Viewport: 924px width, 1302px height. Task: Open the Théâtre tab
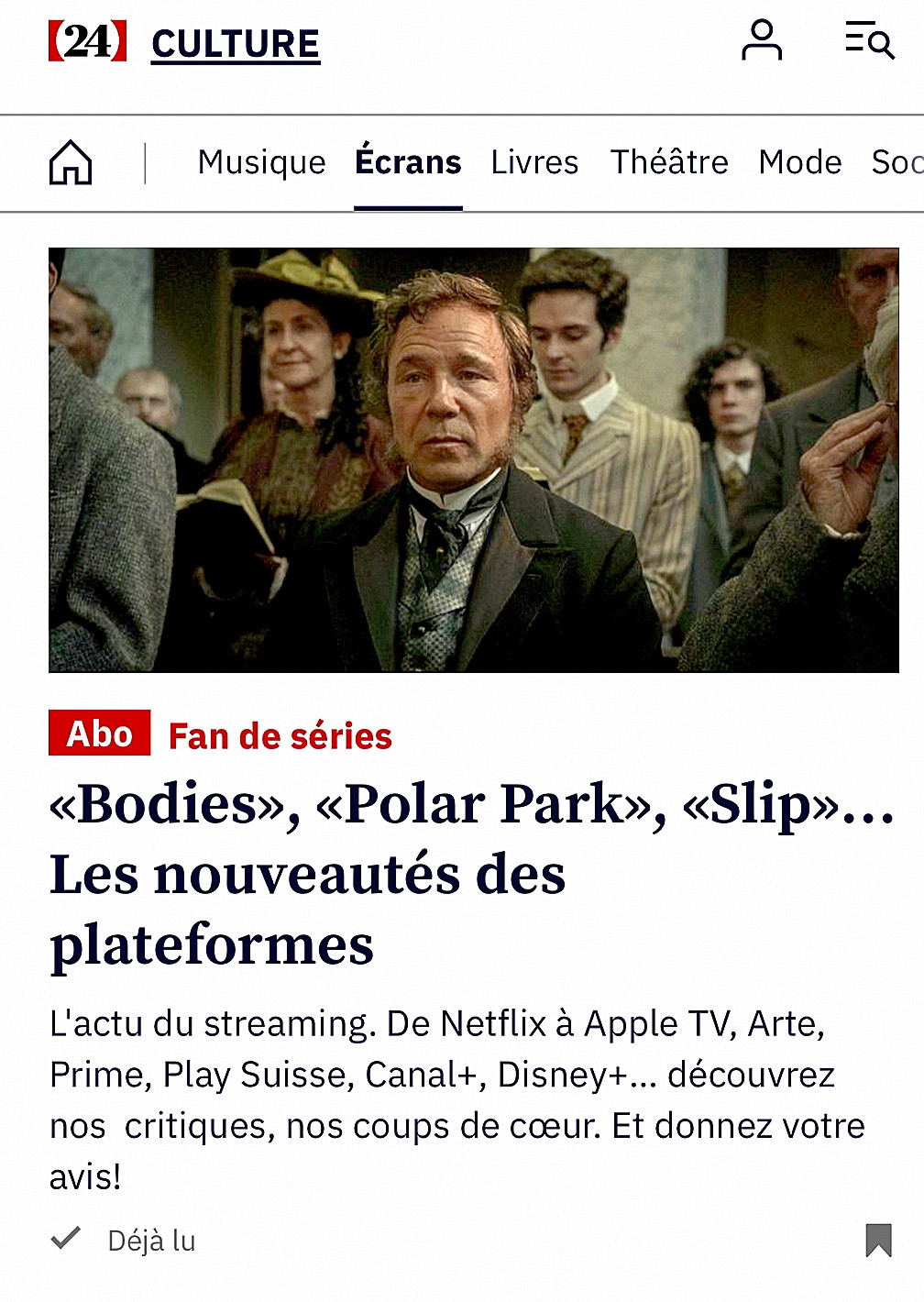(x=669, y=162)
